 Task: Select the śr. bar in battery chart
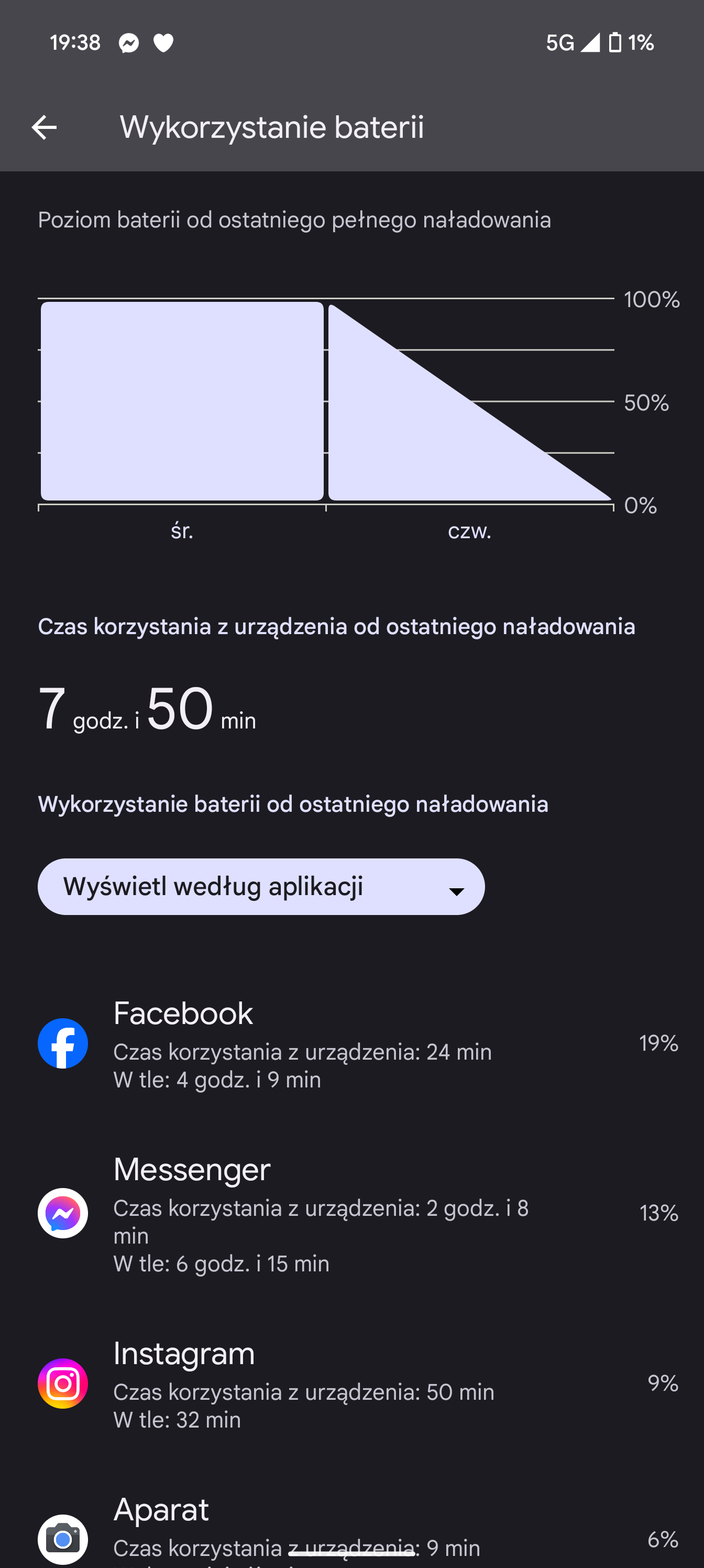[182, 401]
